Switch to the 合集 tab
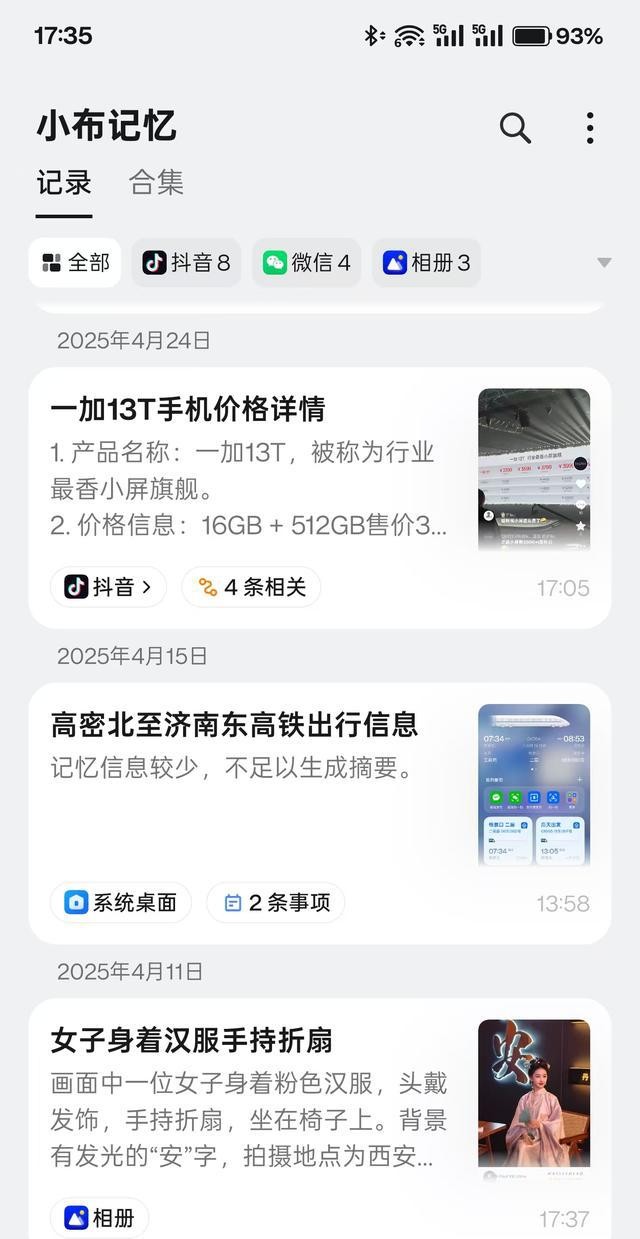 click(x=156, y=183)
